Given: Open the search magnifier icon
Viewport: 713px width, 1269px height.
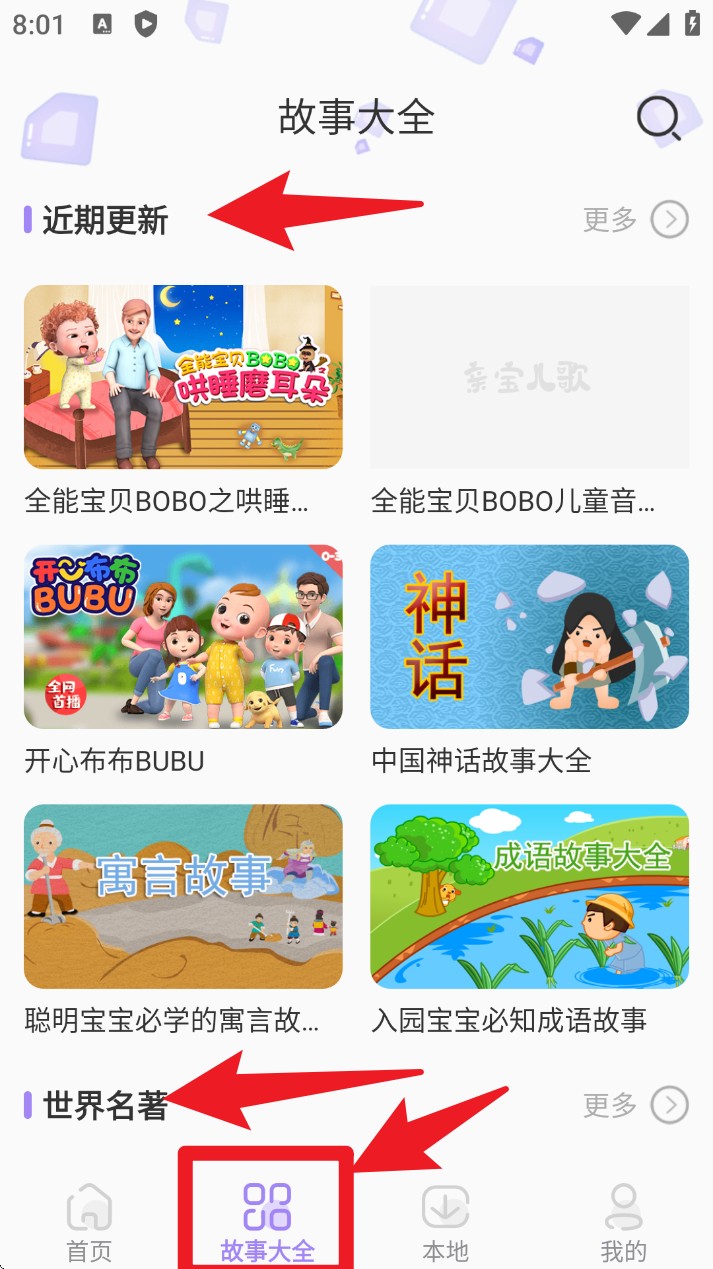Looking at the screenshot, I should (659, 119).
